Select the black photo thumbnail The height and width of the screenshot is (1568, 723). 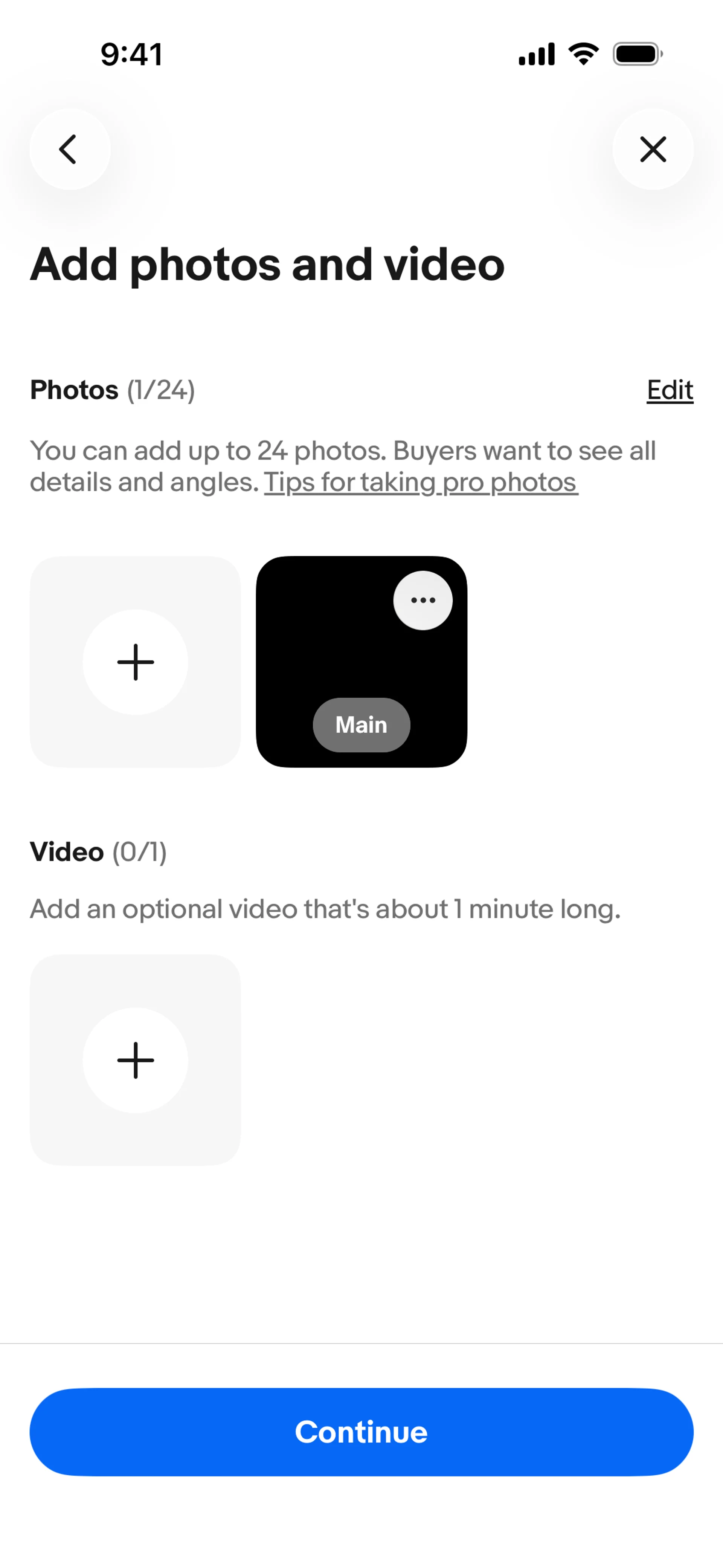(361, 662)
